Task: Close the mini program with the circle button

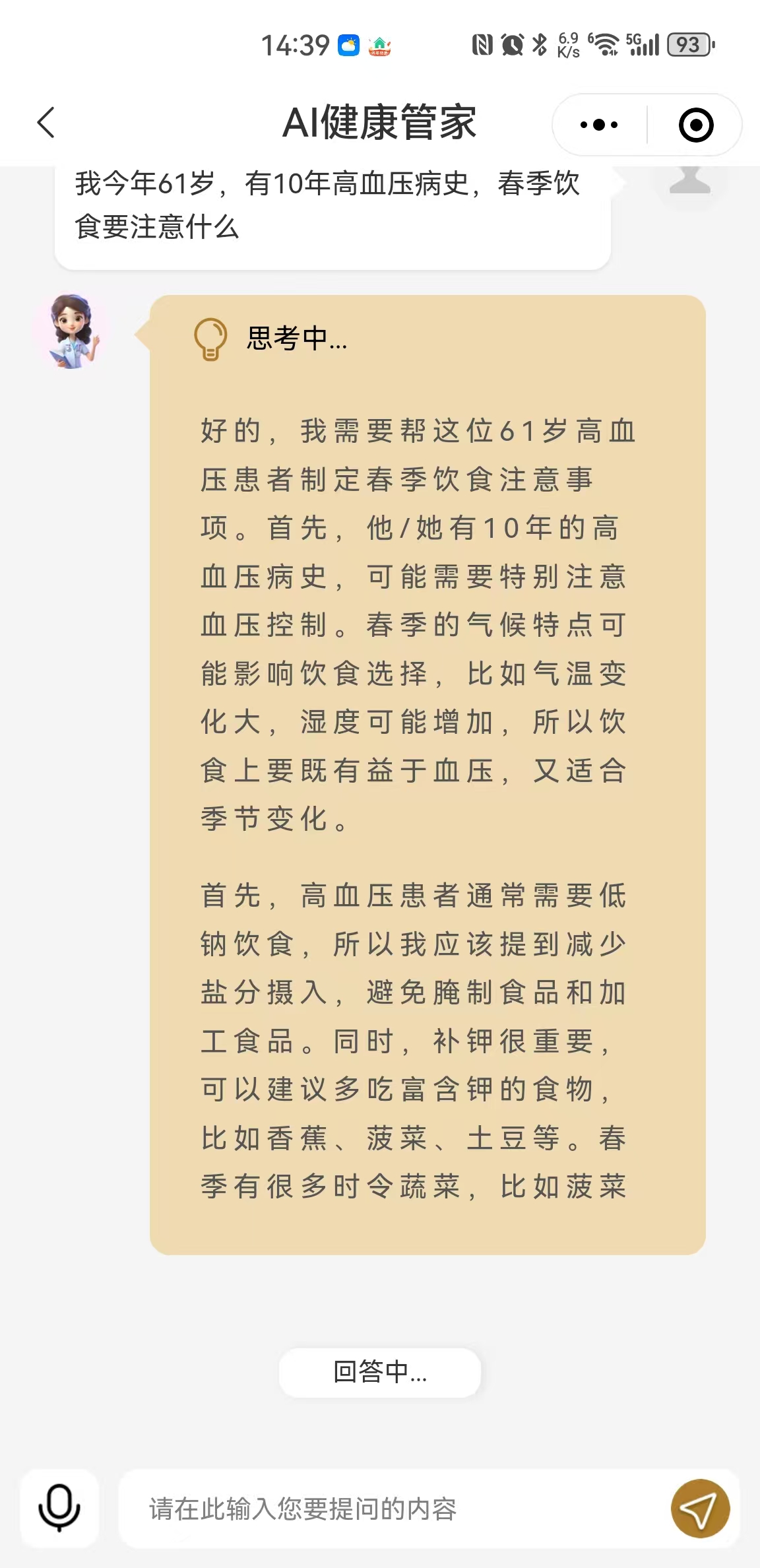Action: (x=696, y=125)
